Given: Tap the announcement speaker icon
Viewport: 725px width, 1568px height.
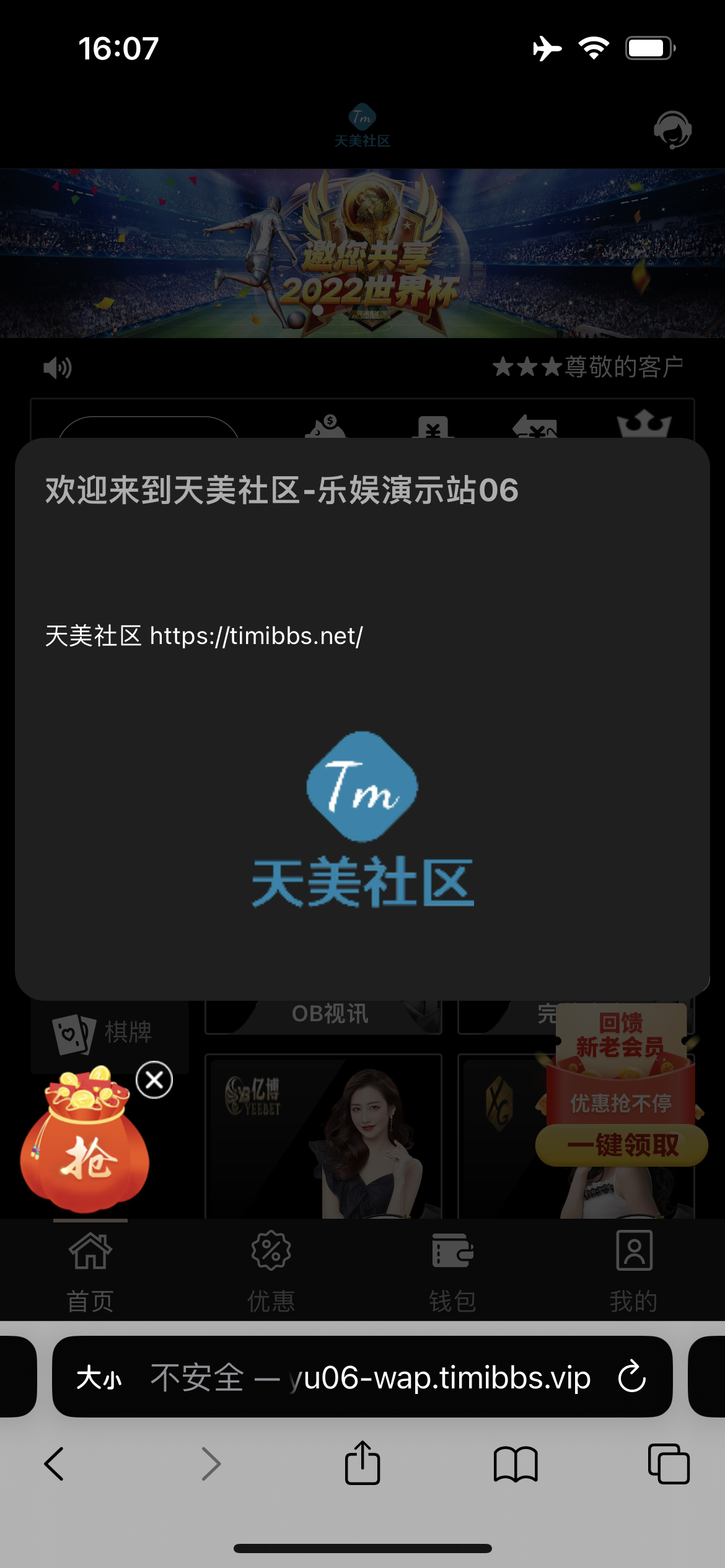Looking at the screenshot, I should pyautogui.click(x=58, y=368).
